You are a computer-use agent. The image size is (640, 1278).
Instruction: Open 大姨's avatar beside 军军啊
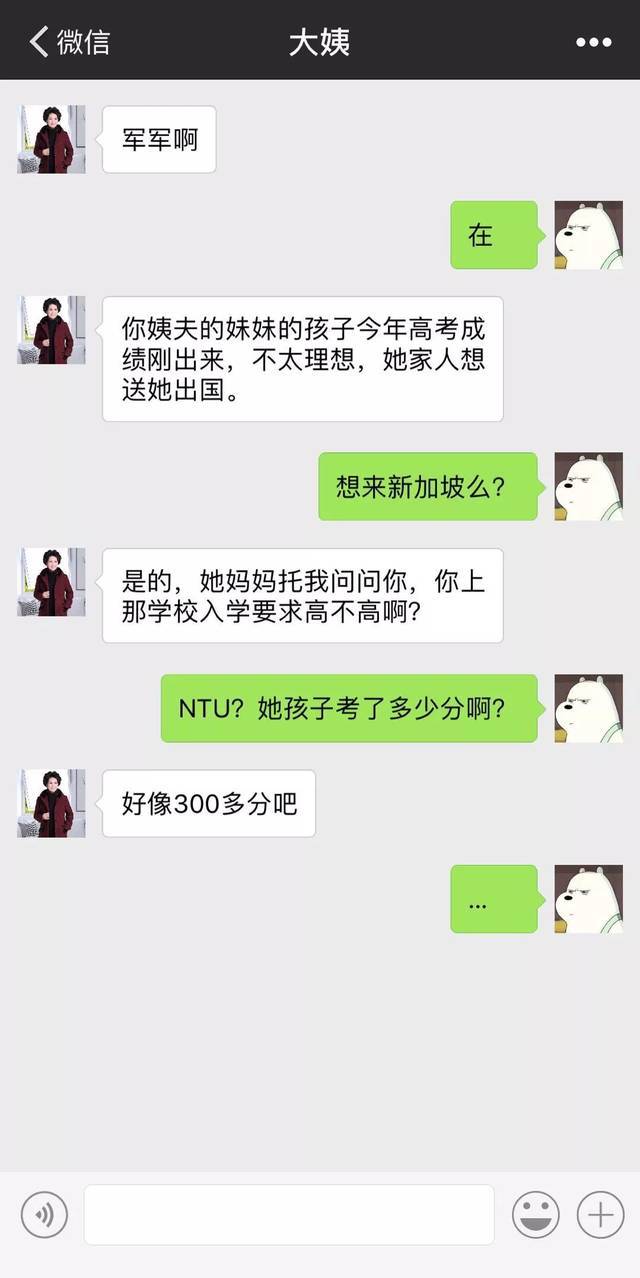[51, 139]
